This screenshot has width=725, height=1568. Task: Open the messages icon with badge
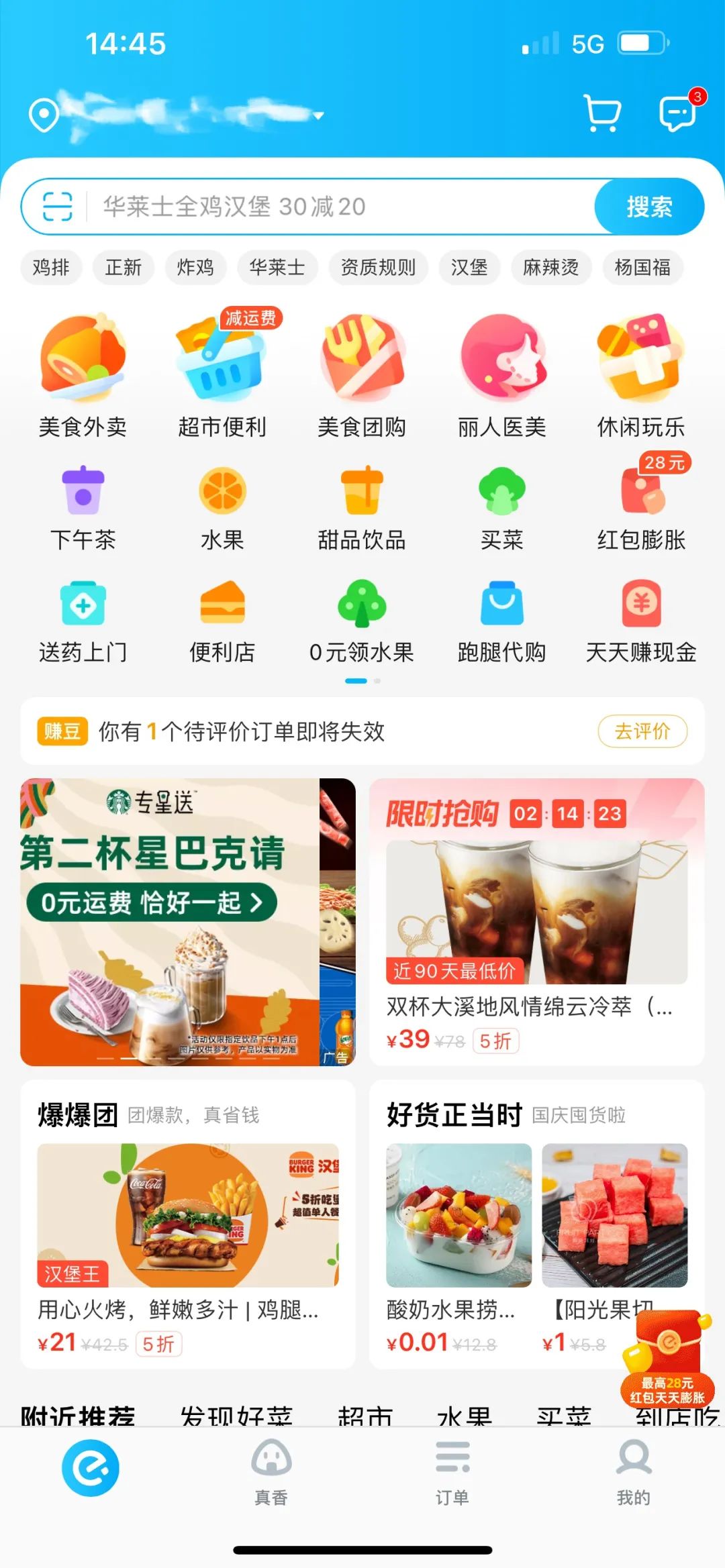(x=678, y=113)
